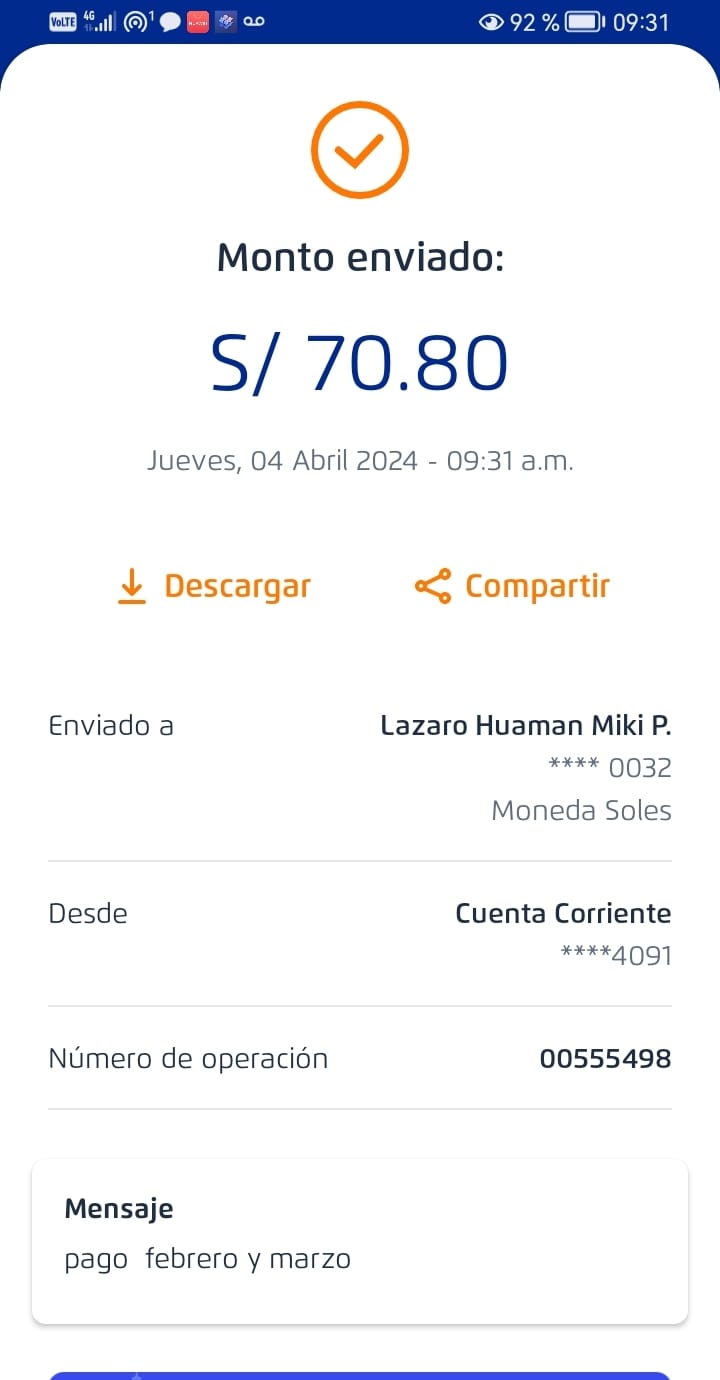Download the transfer receipt with Descargar
Image resolution: width=720 pixels, height=1380 pixels.
pos(214,587)
